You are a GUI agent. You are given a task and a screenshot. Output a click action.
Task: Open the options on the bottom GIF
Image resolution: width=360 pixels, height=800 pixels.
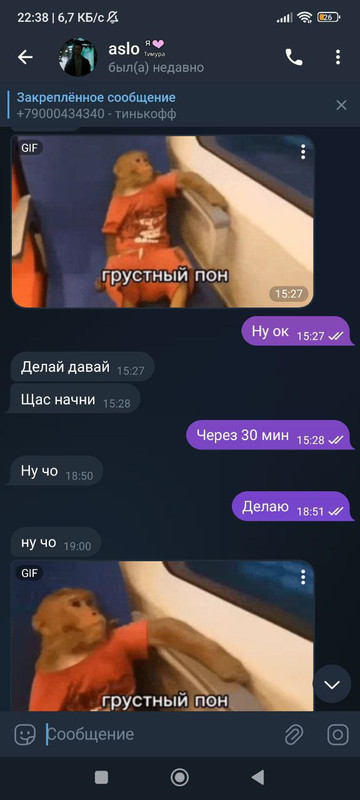(303, 577)
